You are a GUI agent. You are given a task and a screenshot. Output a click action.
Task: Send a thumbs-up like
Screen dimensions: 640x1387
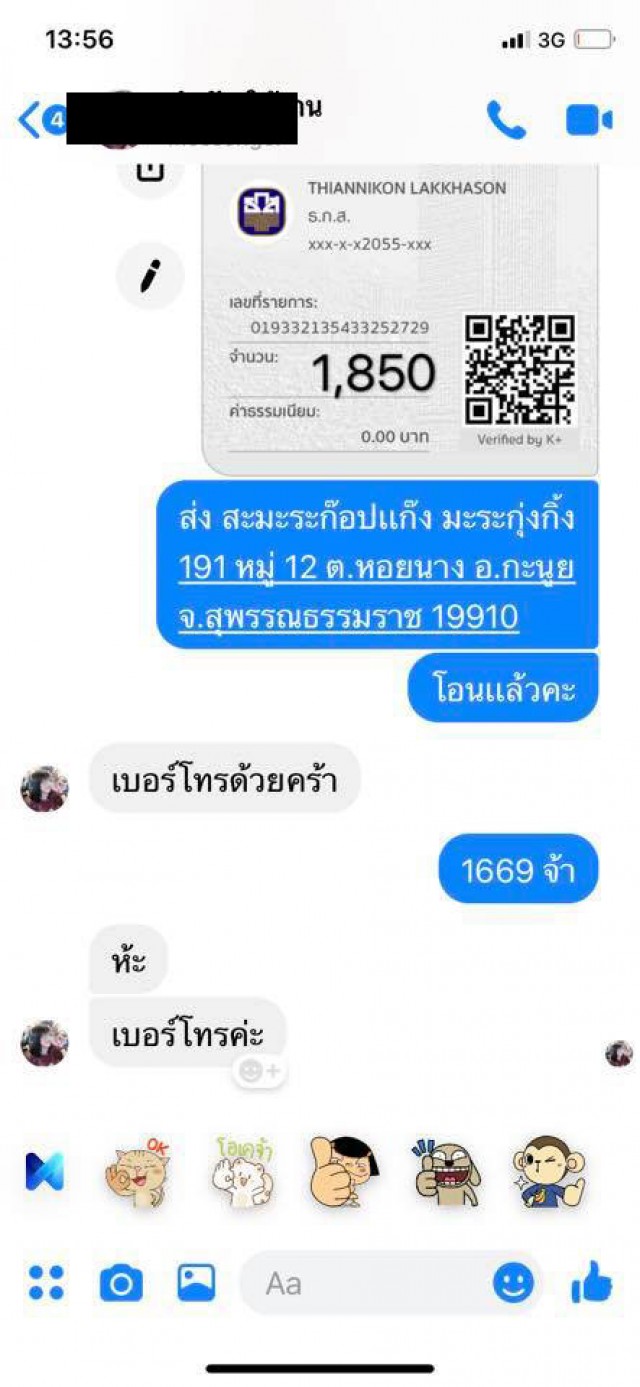(x=591, y=1283)
